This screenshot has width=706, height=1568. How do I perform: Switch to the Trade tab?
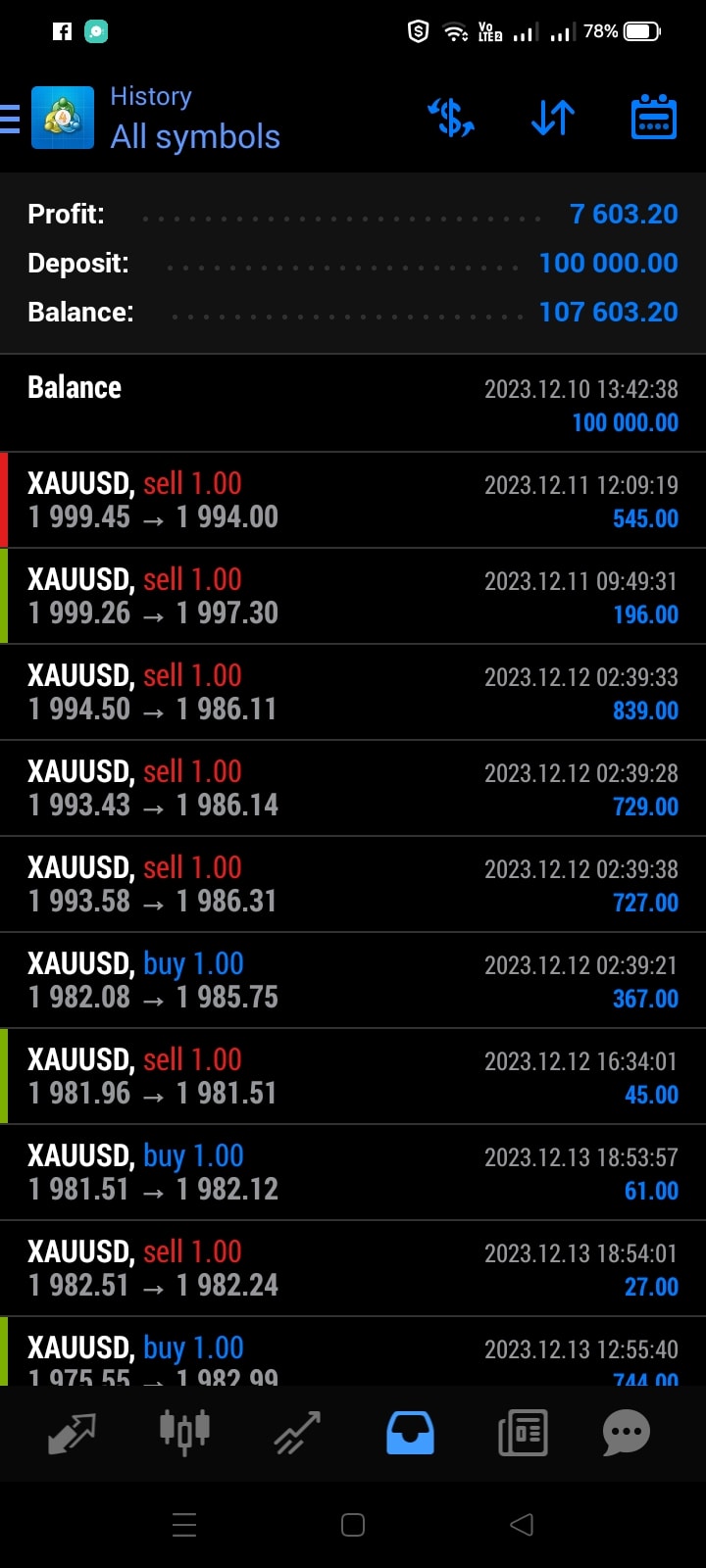click(297, 1434)
